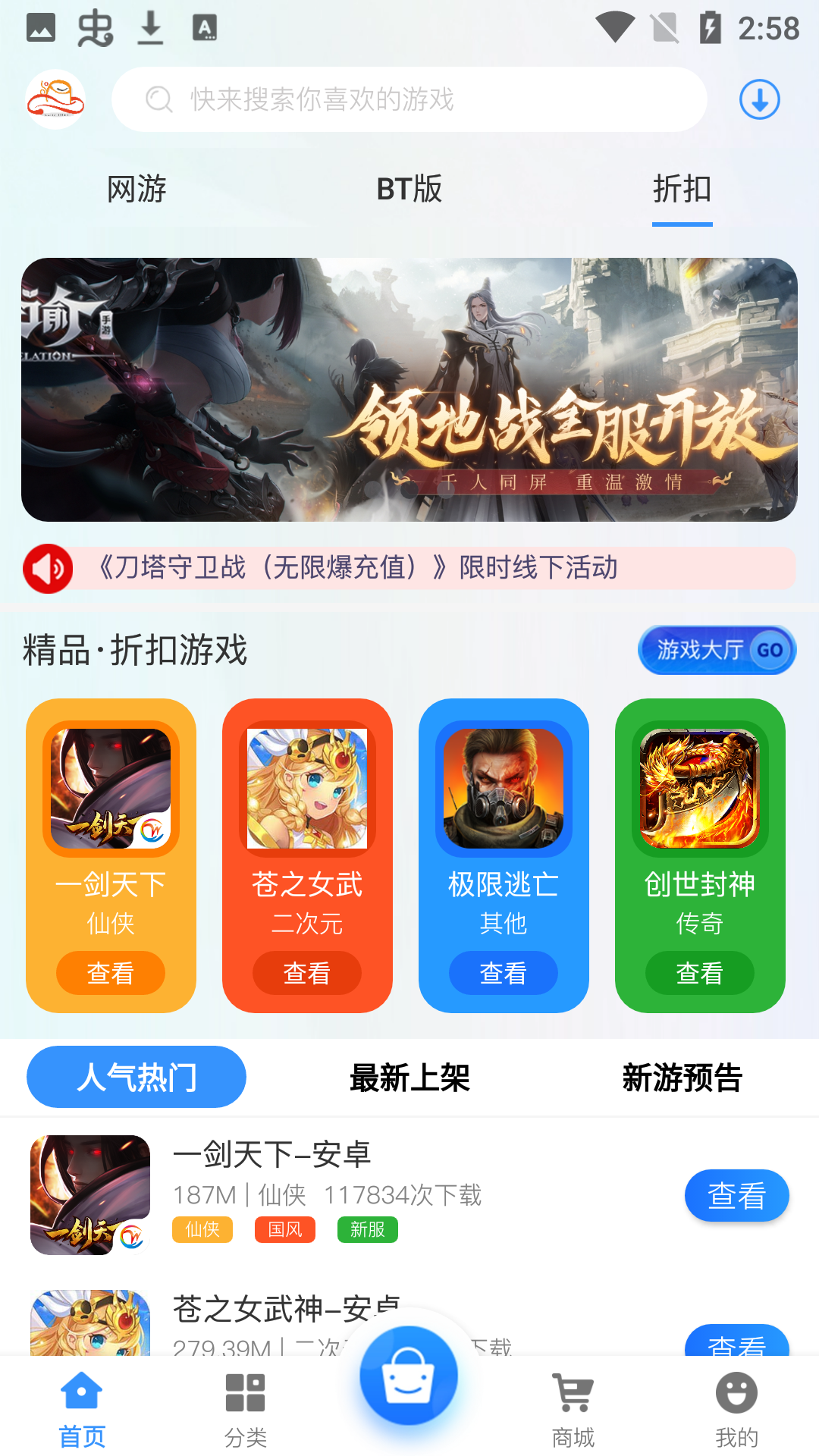Tap the 新服 green tag
This screenshot has width=819, height=1456.
tap(368, 1230)
